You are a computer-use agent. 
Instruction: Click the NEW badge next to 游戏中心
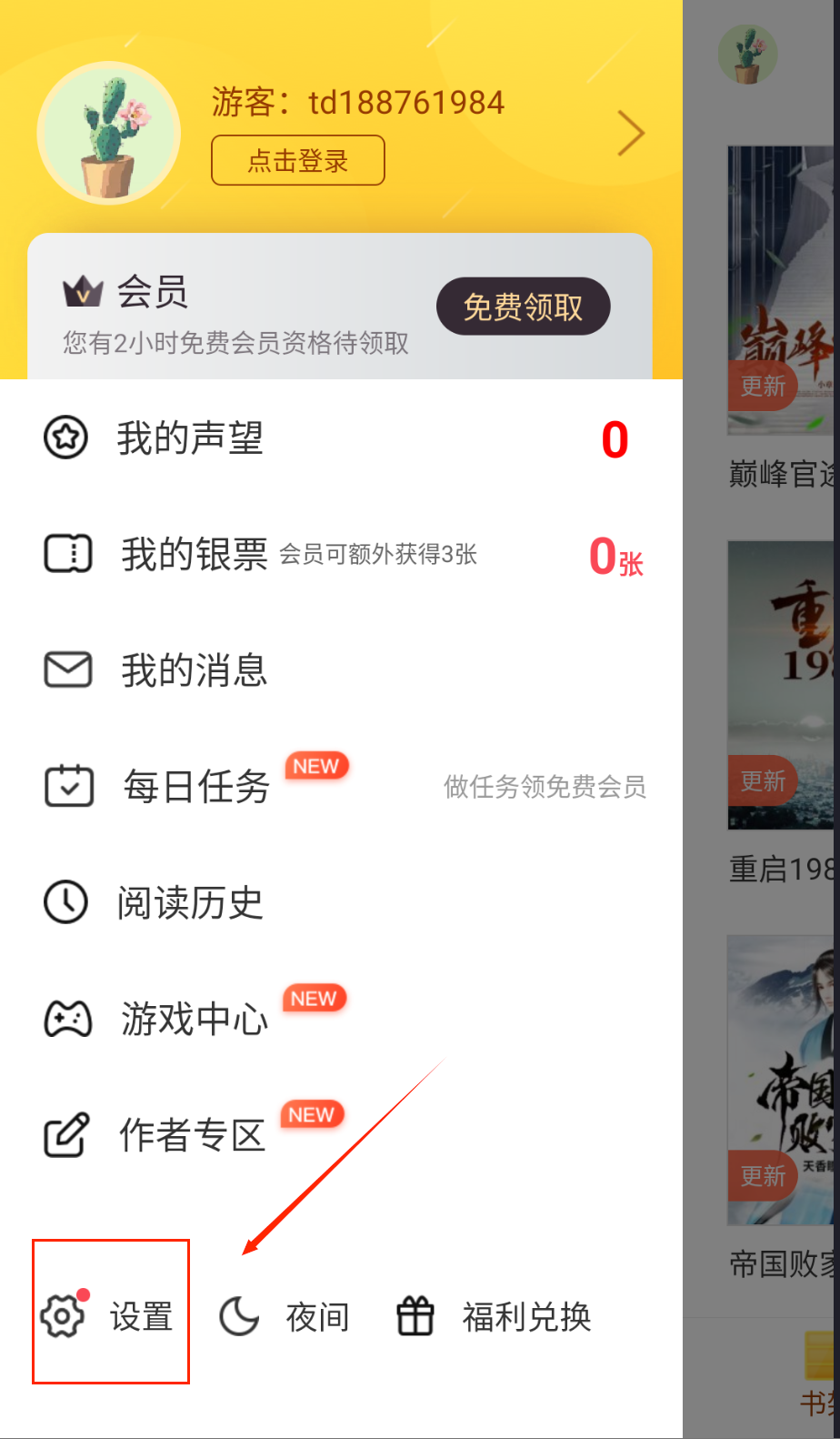(x=314, y=998)
